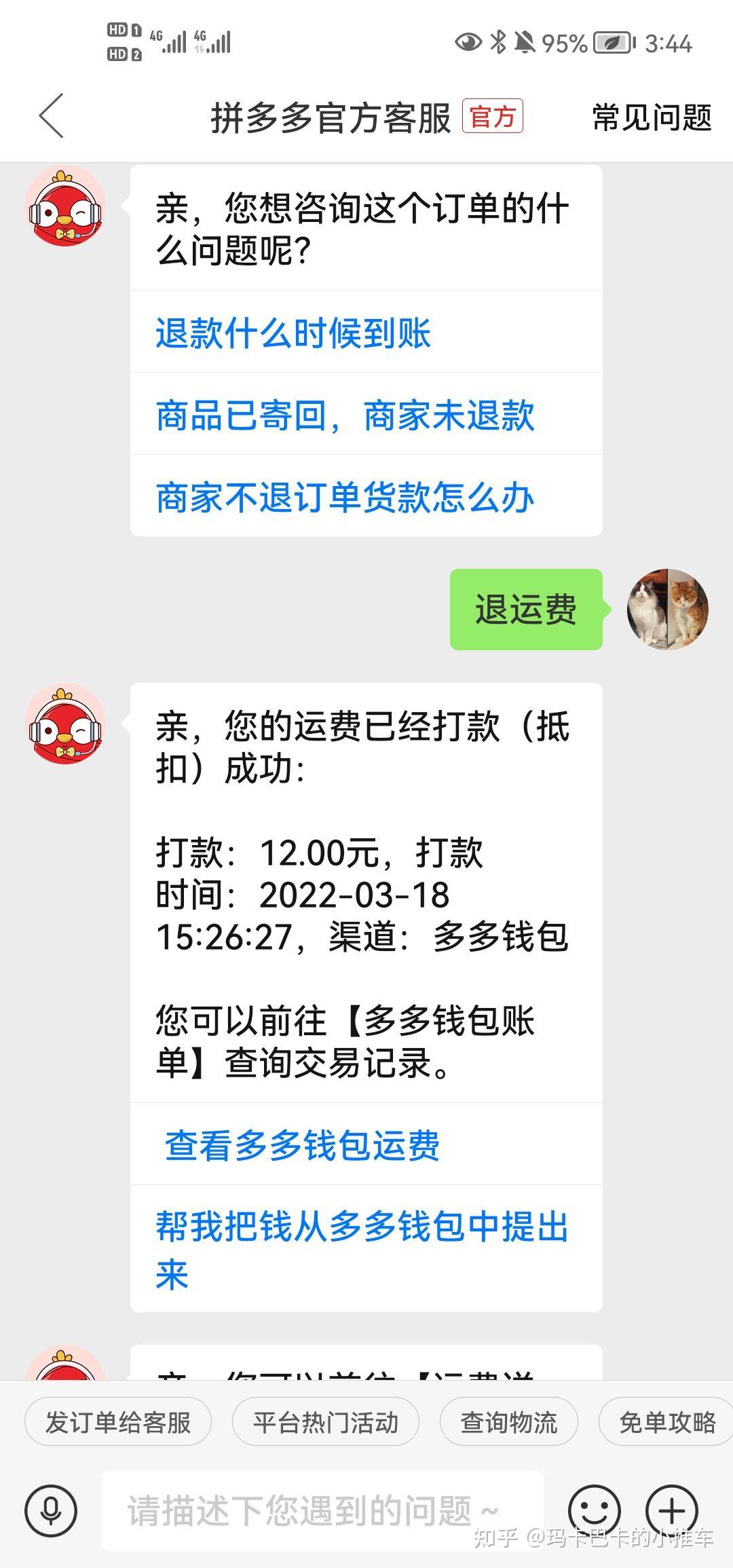The image size is (733, 1568).
Task: Open the 平台热门活动 chip
Action: [x=326, y=1422]
